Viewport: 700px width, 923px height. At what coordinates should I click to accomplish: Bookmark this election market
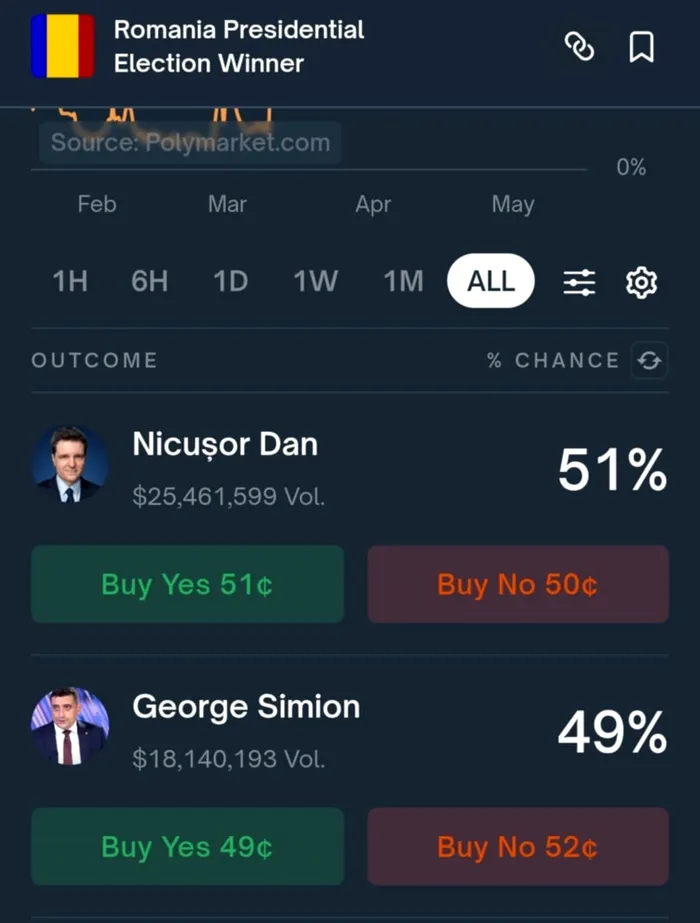[641, 47]
